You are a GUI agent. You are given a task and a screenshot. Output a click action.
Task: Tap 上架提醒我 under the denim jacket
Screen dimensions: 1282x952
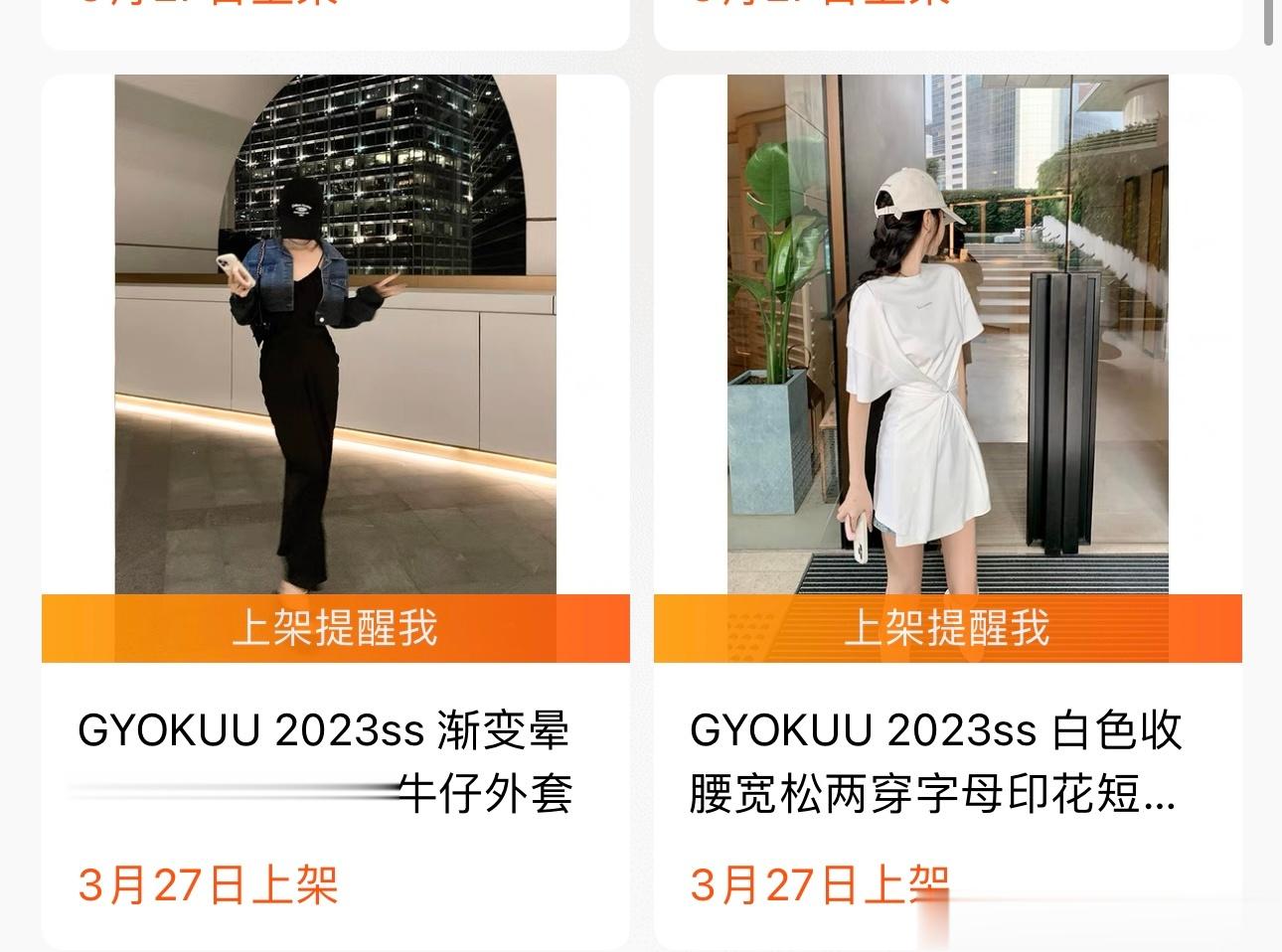point(335,628)
